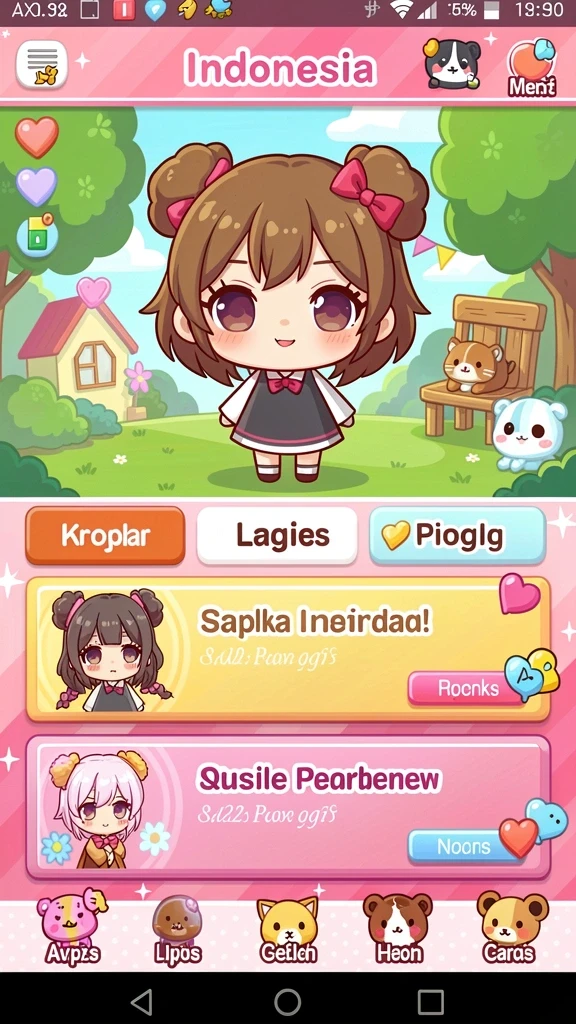Open the Saplka Ineirdaa card
The width and height of the screenshot is (576, 1024).
(288, 648)
